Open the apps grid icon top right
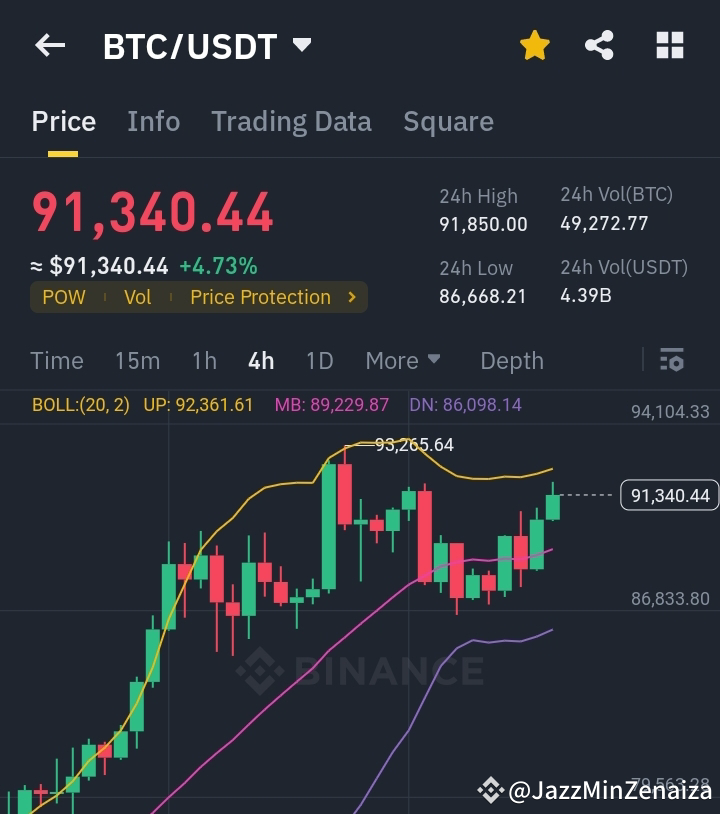Viewport: 720px width, 814px height. click(668, 45)
